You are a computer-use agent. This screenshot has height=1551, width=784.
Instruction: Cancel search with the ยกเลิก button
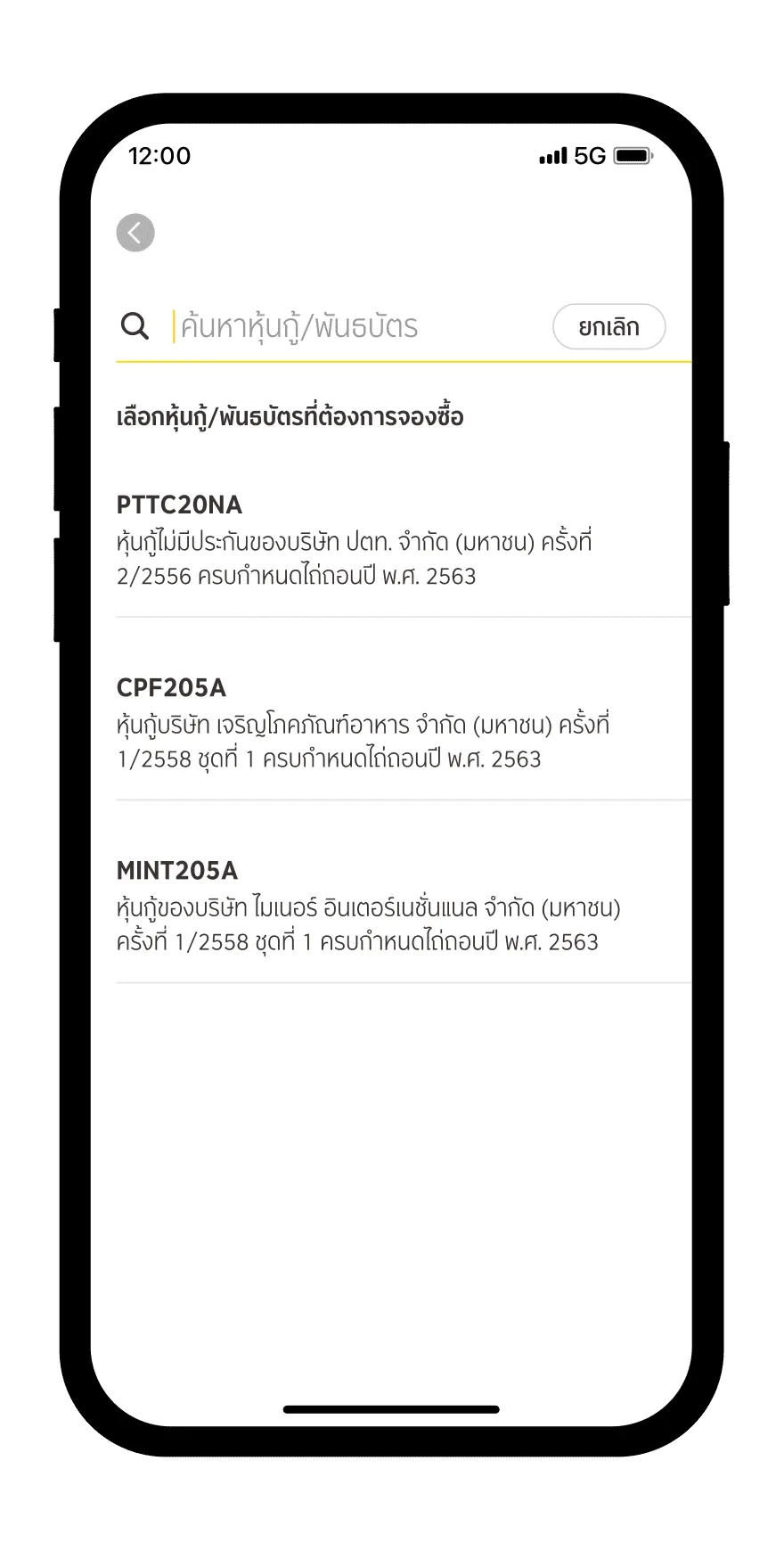(609, 327)
